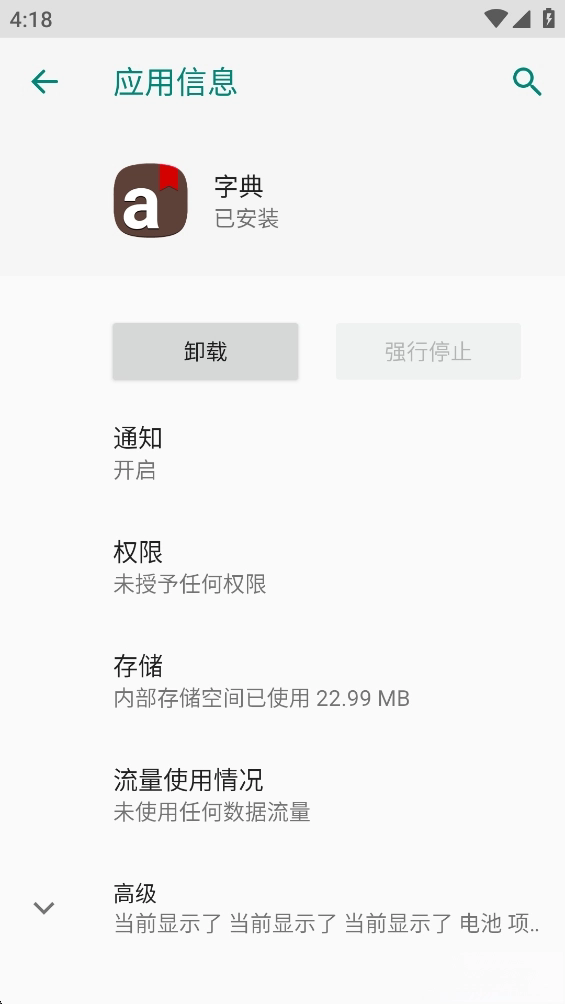Expand the 高级 advanced section

click(282, 908)
